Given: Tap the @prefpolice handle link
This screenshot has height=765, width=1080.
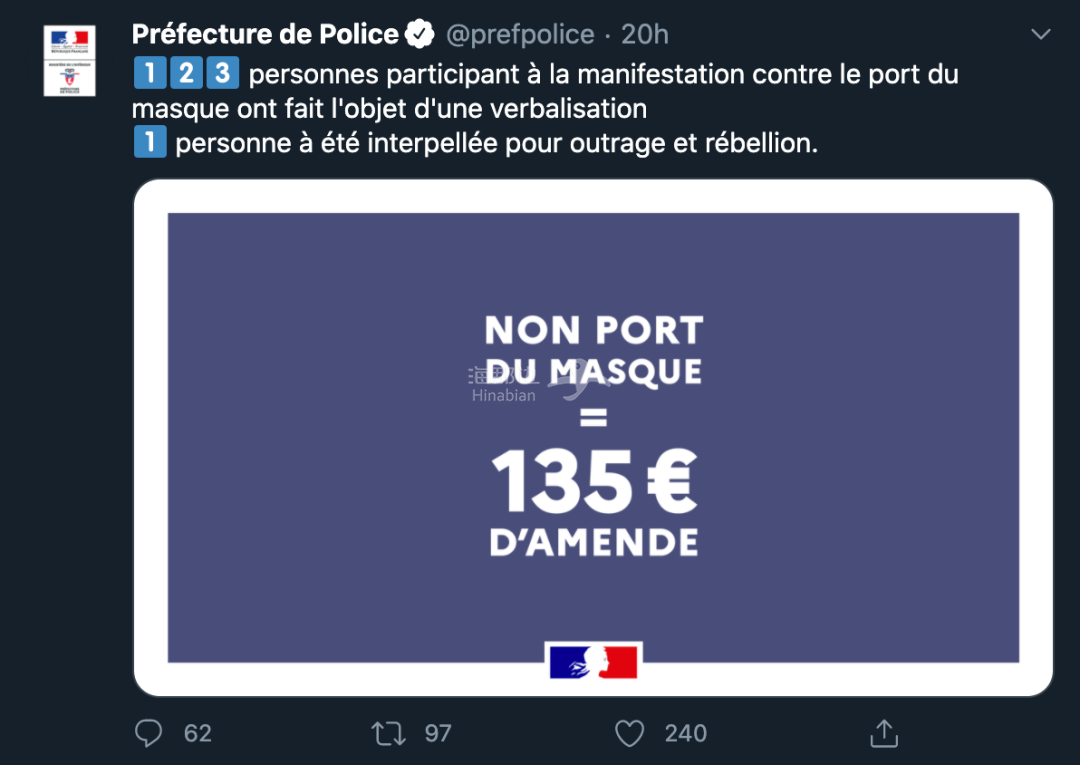Looking at the screenshot, I should click(519, 34).
